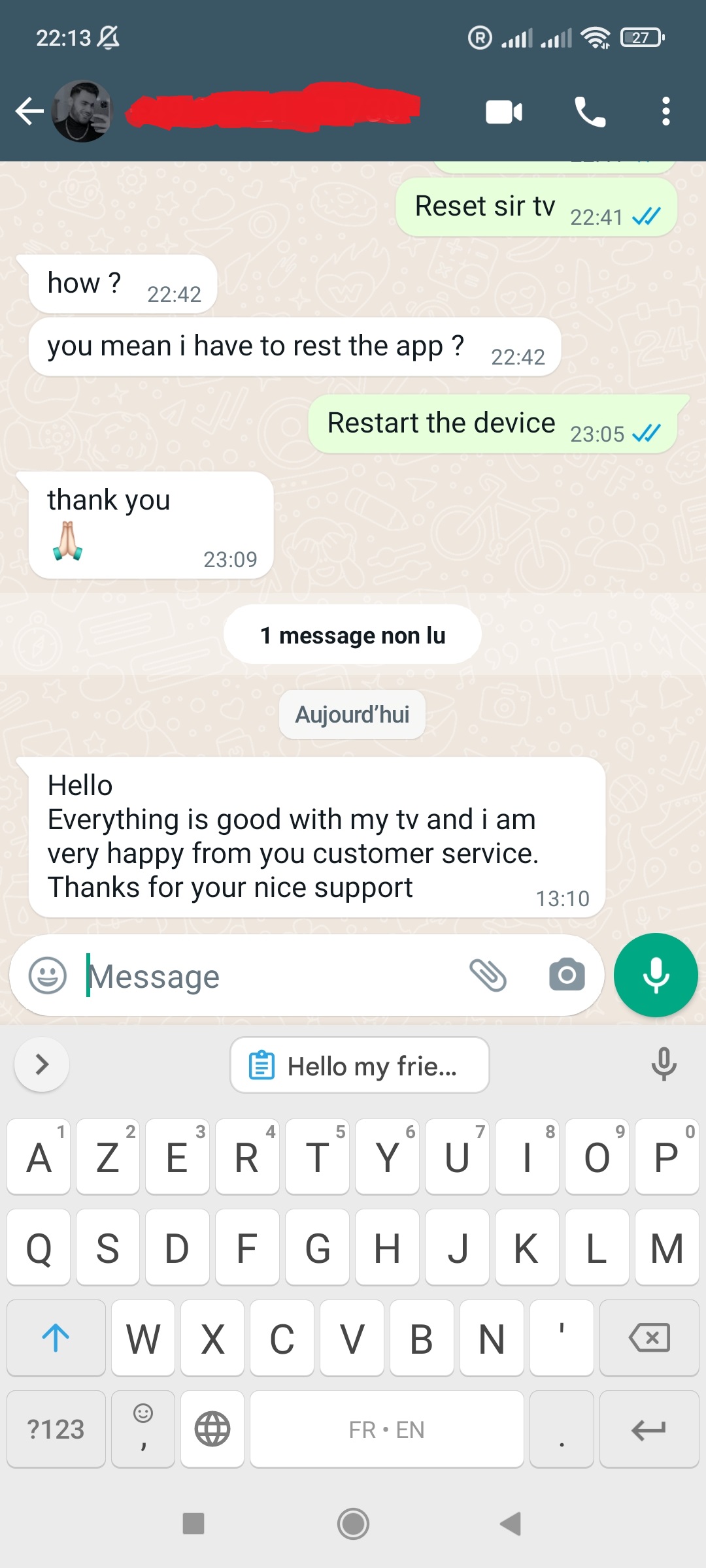Open the overflow menu
The width and height of the screenshot is (706, 1568).
(x=665, y=112)
